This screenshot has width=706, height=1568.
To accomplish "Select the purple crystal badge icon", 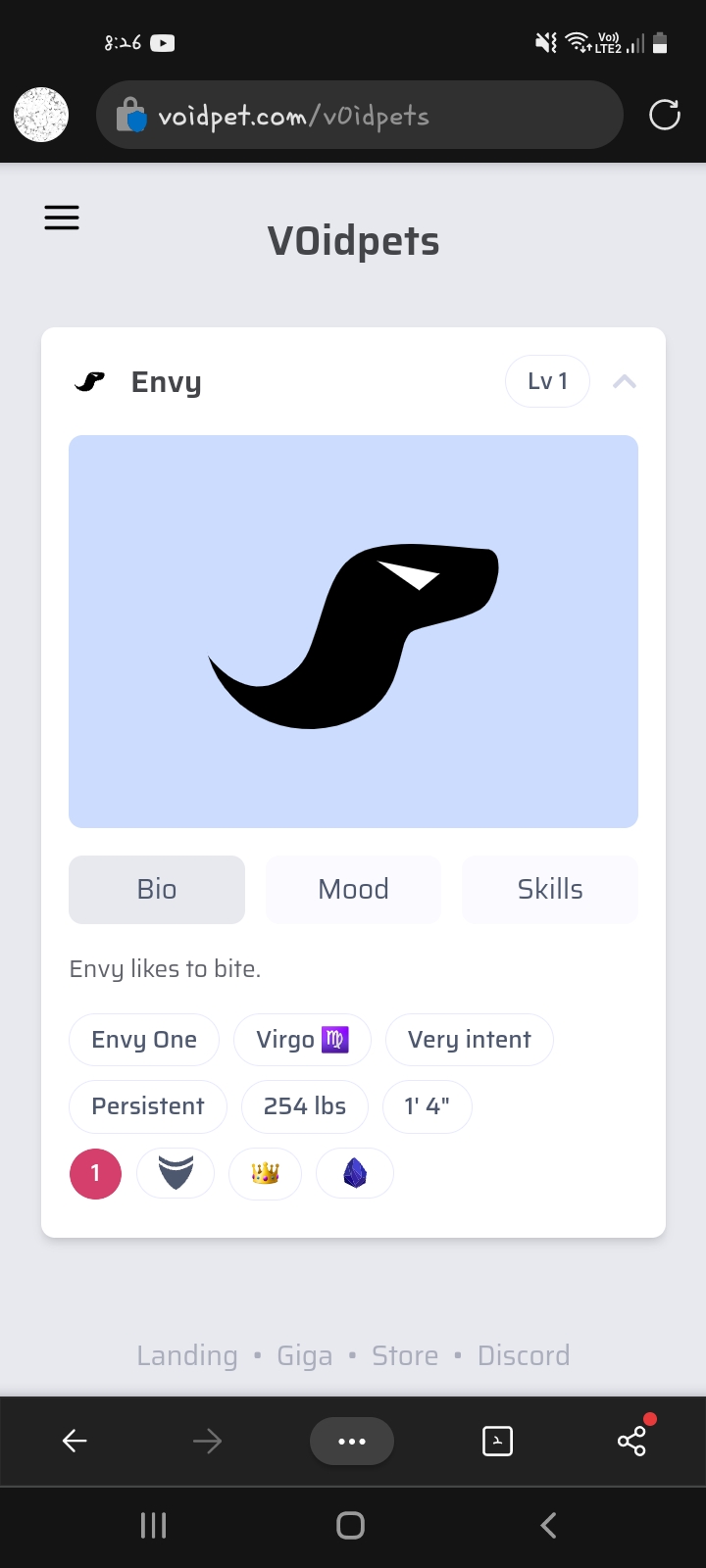I will tap(354, 1173).
